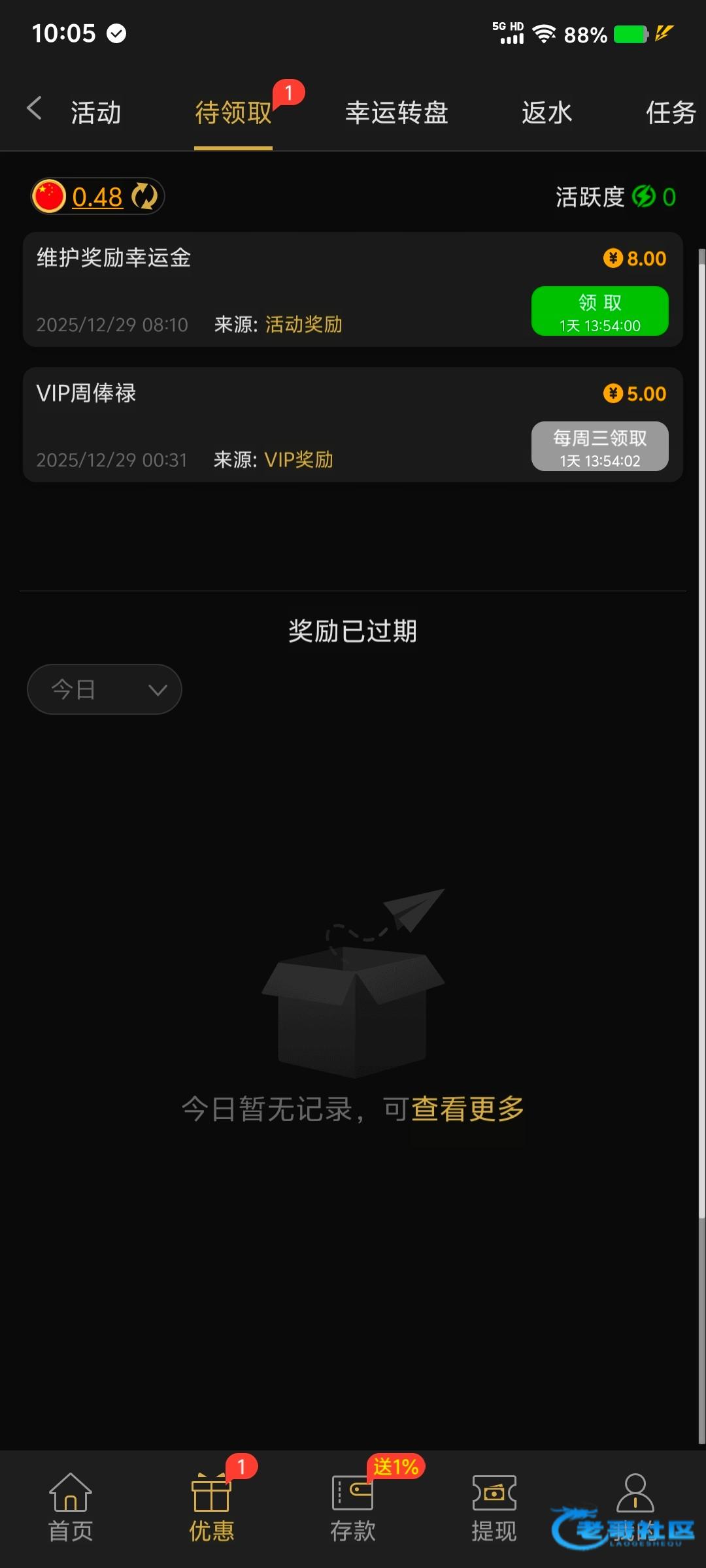706x1568 pixels.
Task: Expand the 今日 date dropdown
Action: [x=105, y=689]
